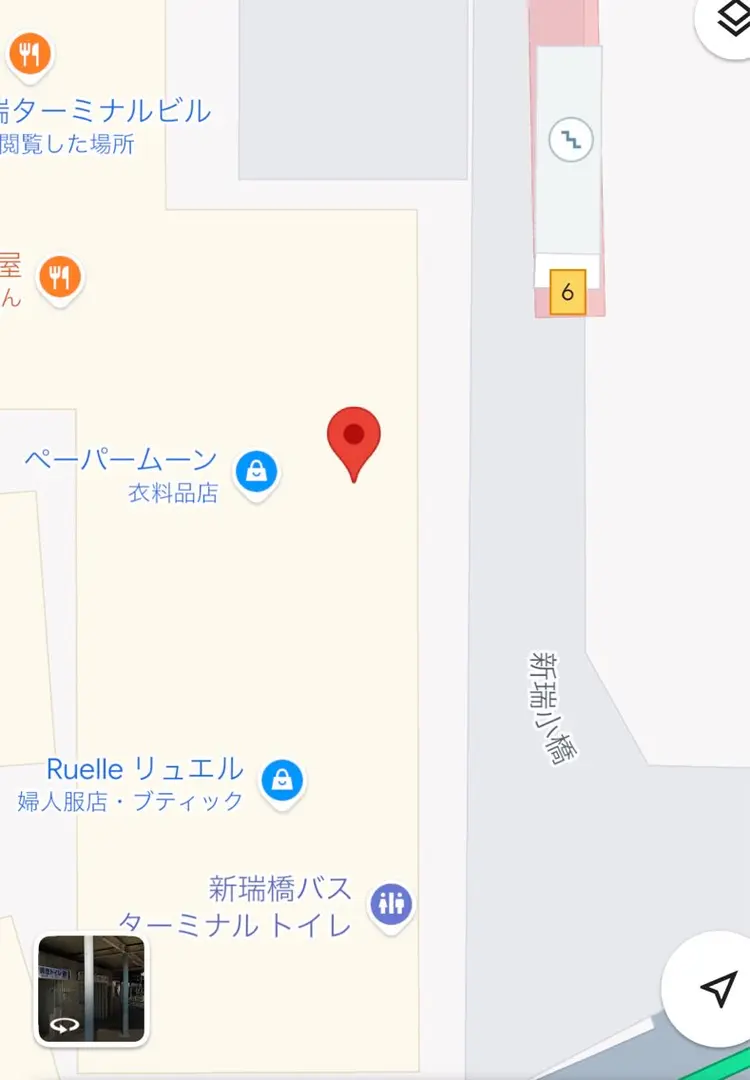750x1080 pixels.
Task: Center map on my current location
Action: [x=717, y=988]
